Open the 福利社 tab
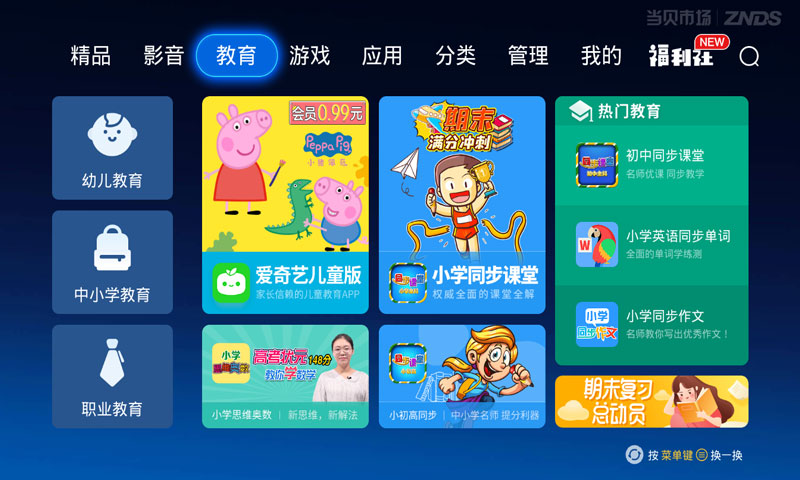The width and height of the screenshot is (800, 480). pos(682,56)
